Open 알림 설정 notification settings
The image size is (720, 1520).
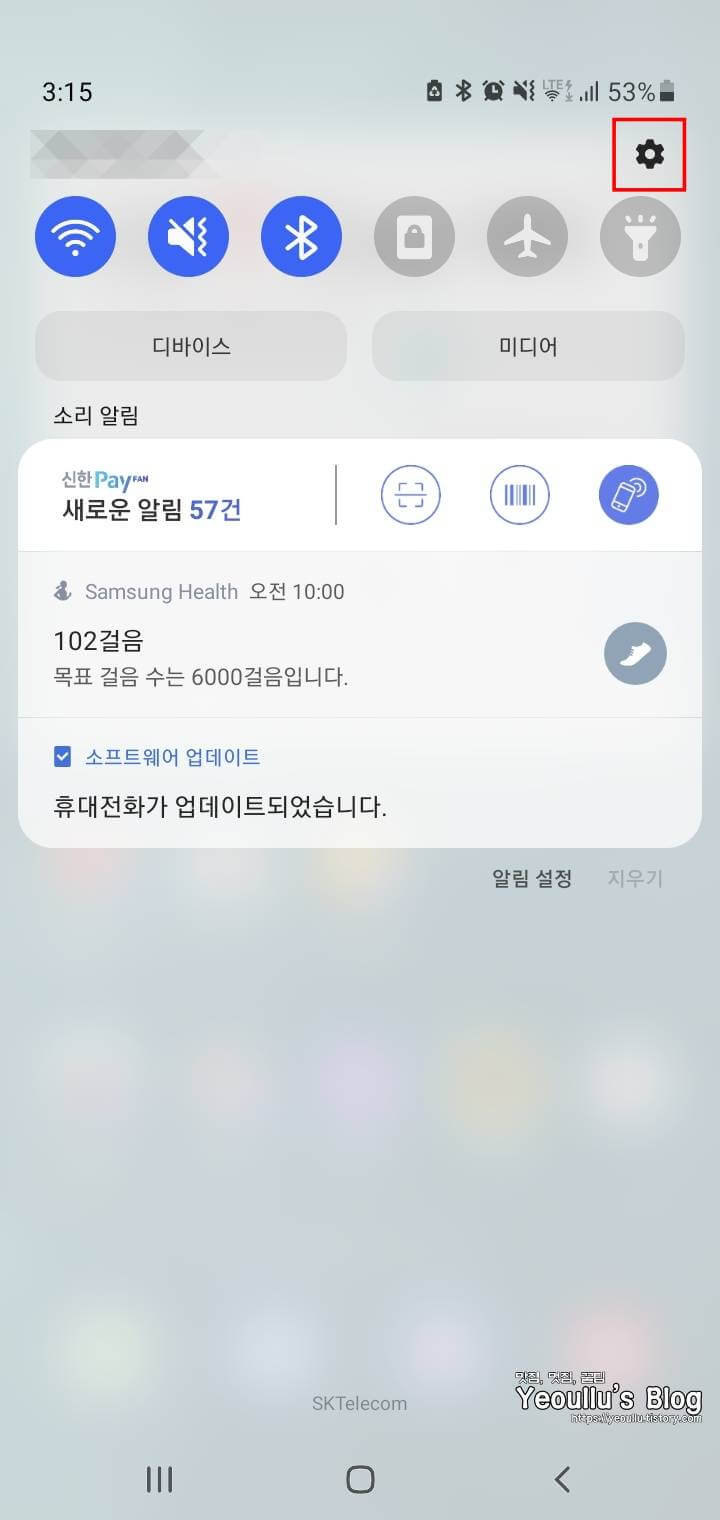point(531,878)
